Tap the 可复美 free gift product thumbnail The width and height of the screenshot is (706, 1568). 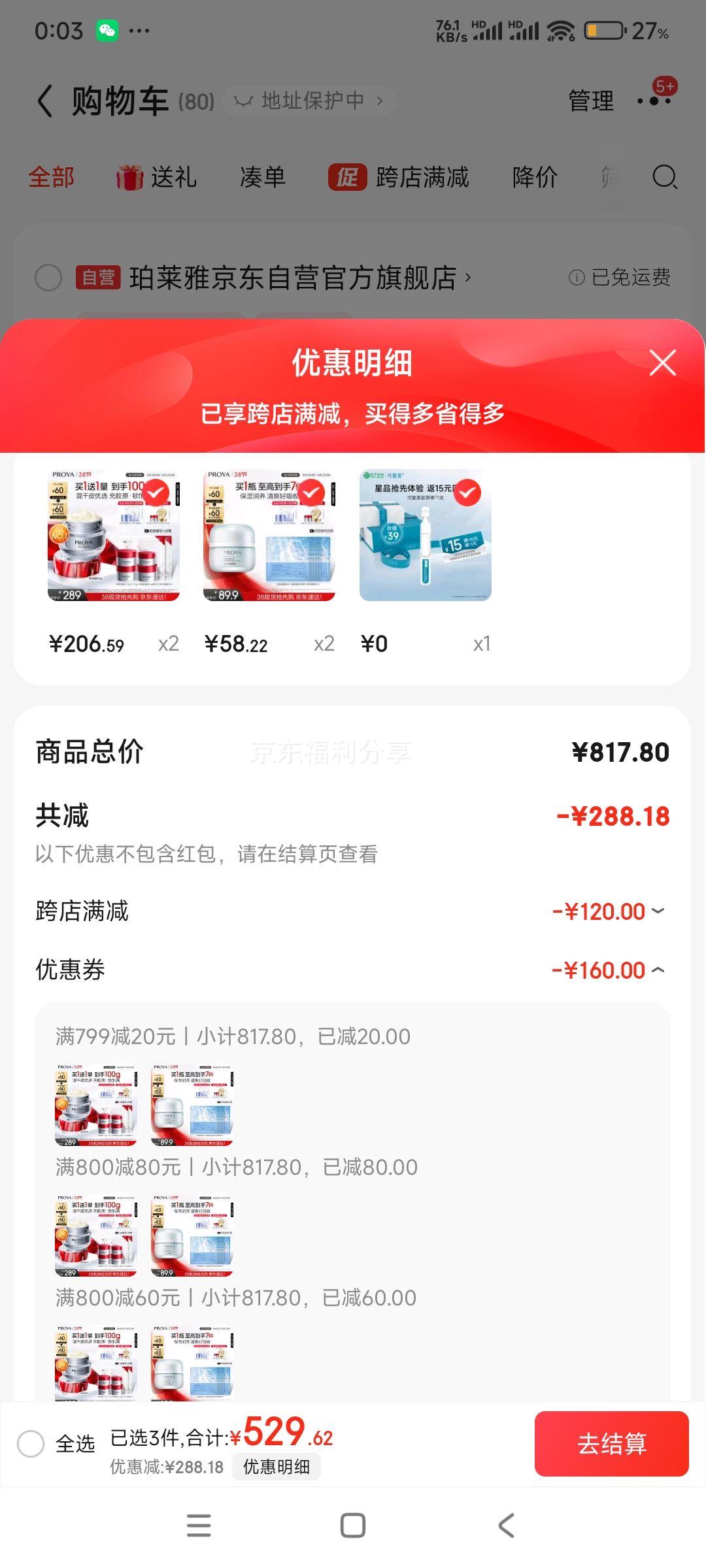coord(425,536)
